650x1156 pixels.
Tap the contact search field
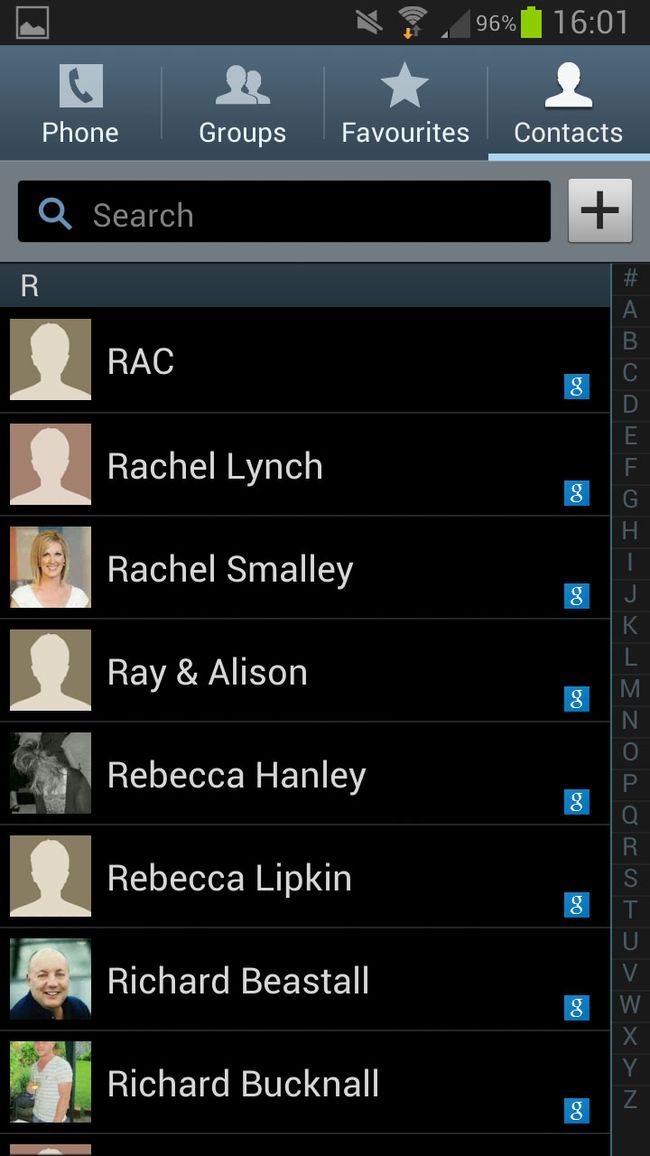284,212
